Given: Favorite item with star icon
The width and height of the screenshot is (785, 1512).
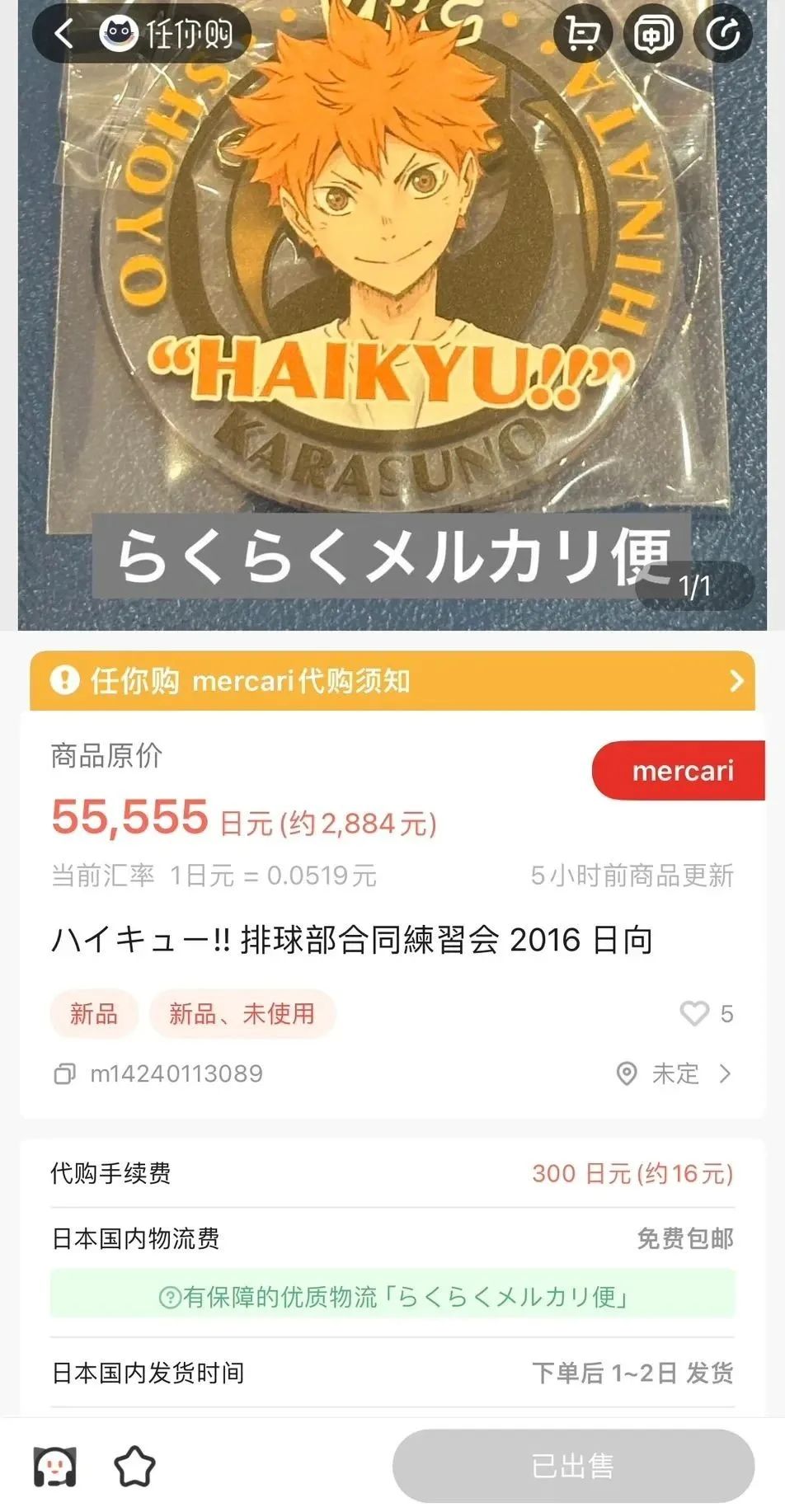Looking at the screenshot, I should pos(134,1467).
